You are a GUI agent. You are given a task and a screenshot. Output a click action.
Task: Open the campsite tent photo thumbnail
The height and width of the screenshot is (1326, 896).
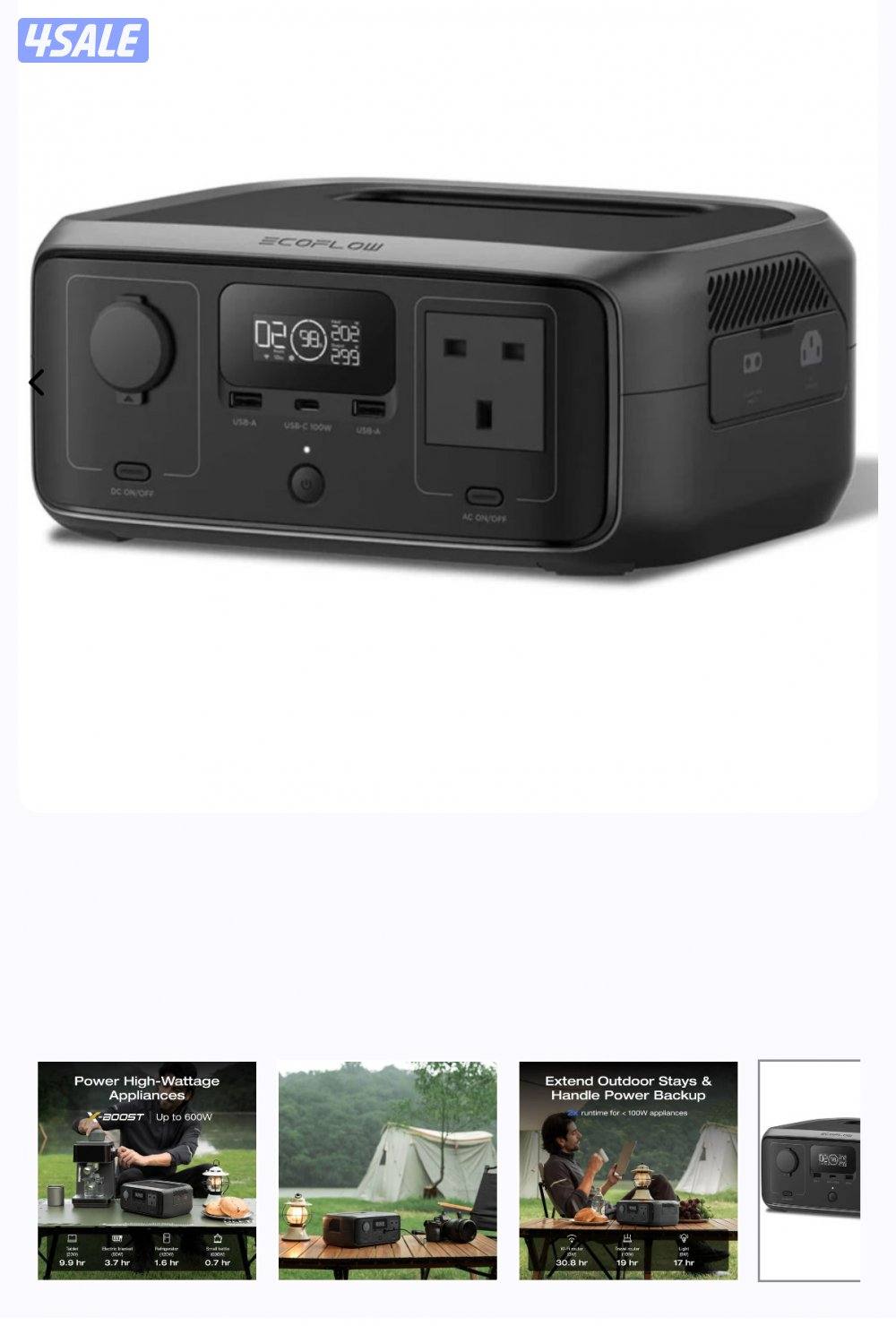[387, 1170]
